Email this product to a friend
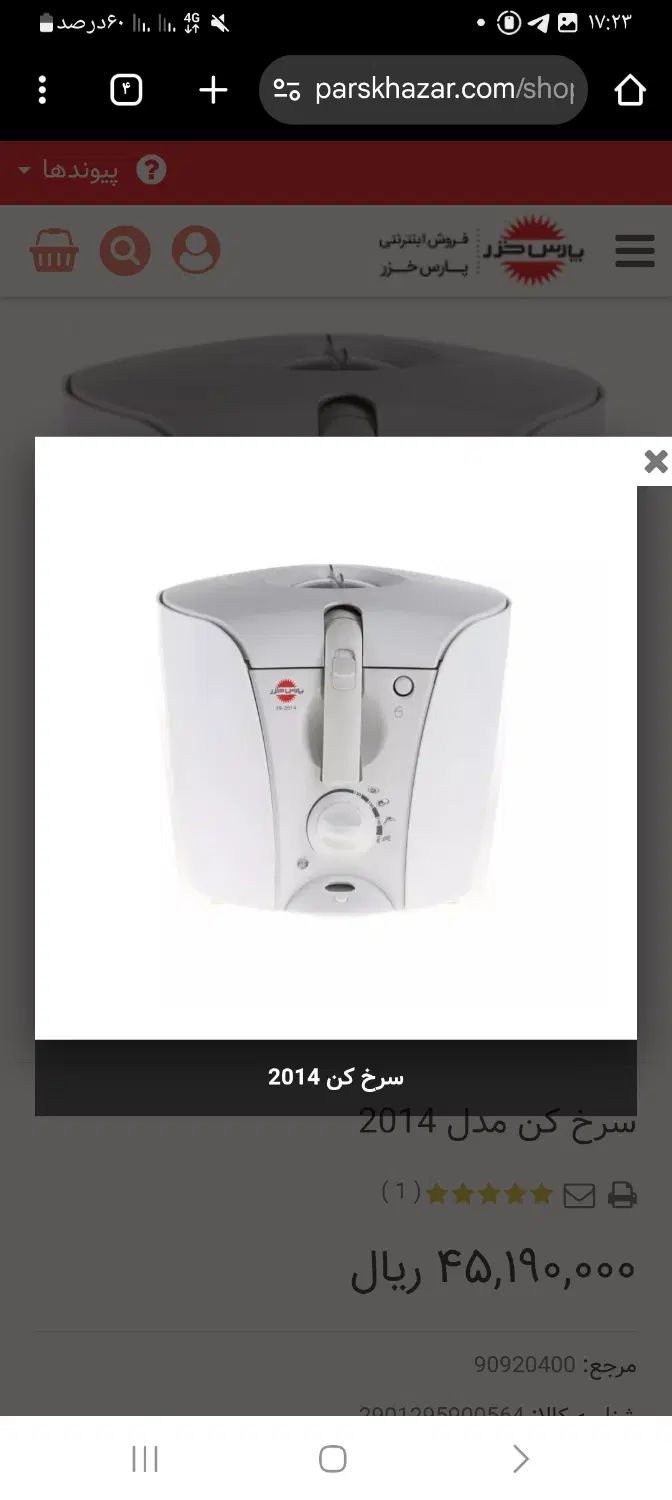 click(x=579, y=1194)
